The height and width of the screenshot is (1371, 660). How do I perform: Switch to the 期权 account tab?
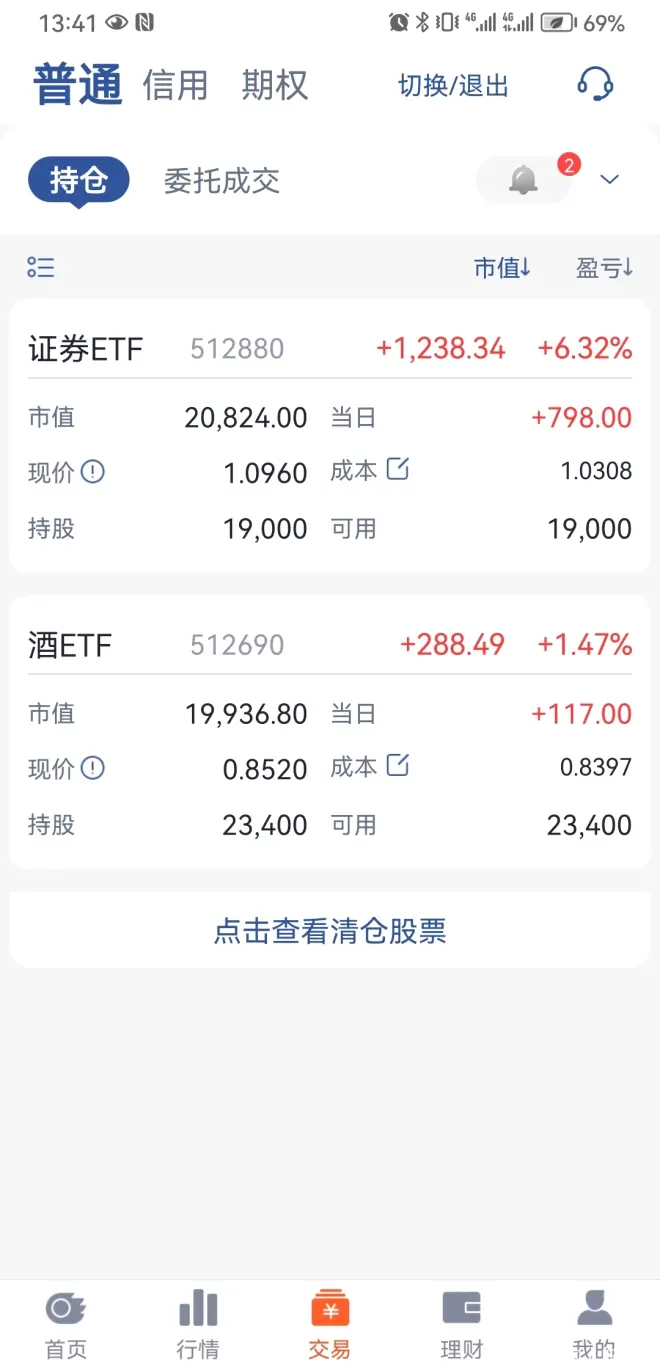coord(274,86)
